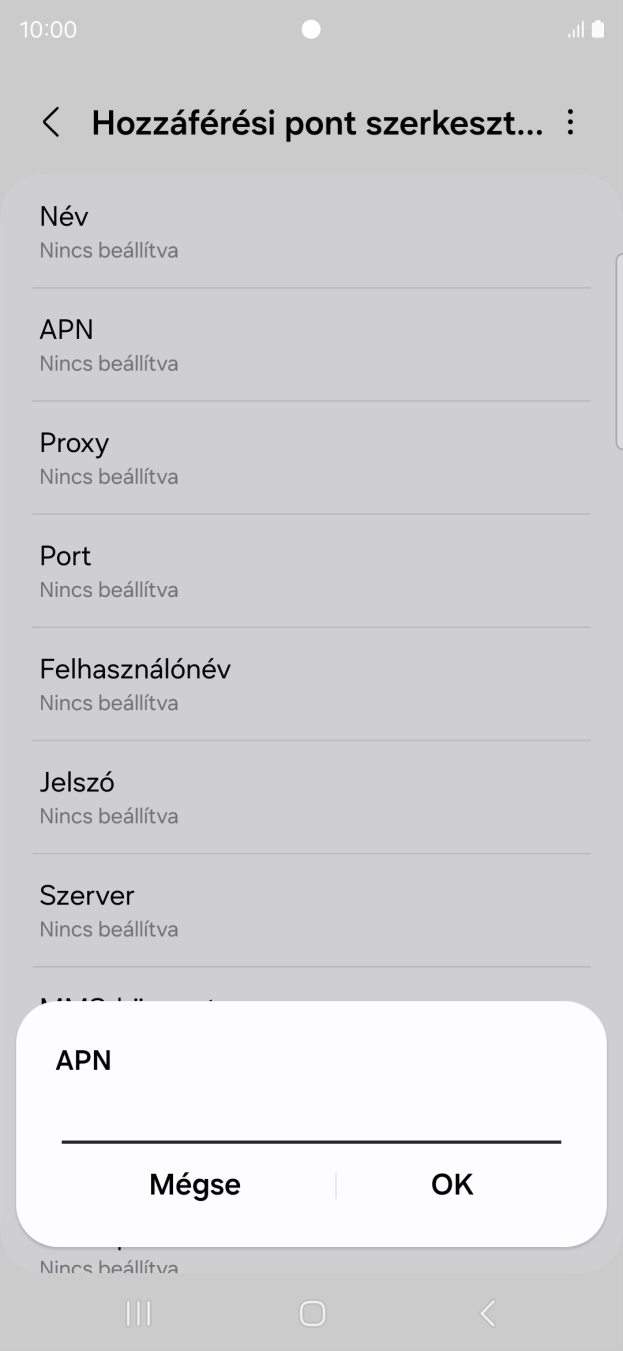Confirm the APN with OK
This screenshot has width=623, height=1351.
coord(452,1185)
